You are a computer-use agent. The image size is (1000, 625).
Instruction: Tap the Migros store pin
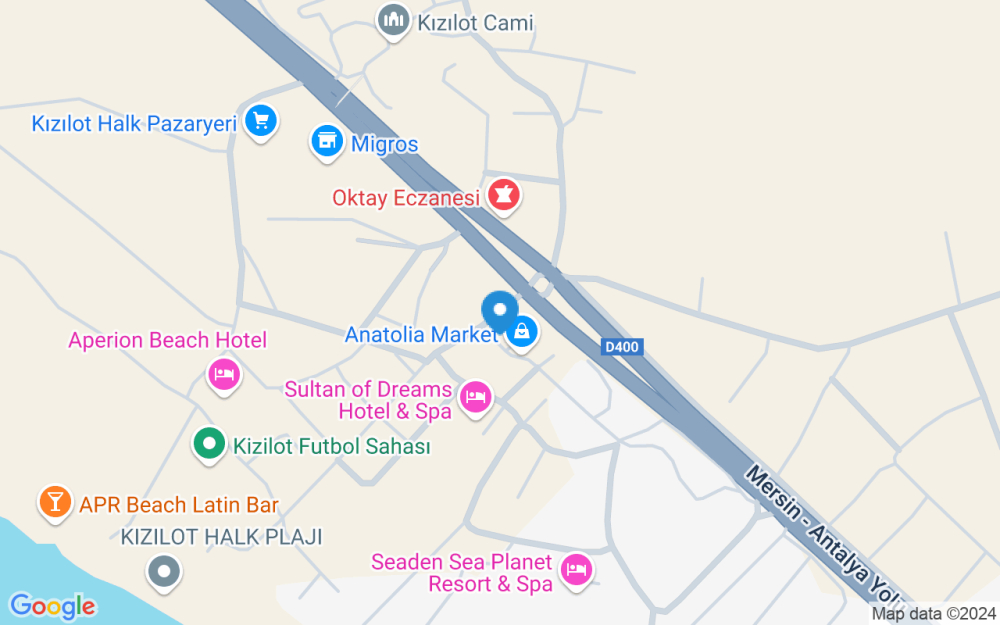(x=326, y=142)
